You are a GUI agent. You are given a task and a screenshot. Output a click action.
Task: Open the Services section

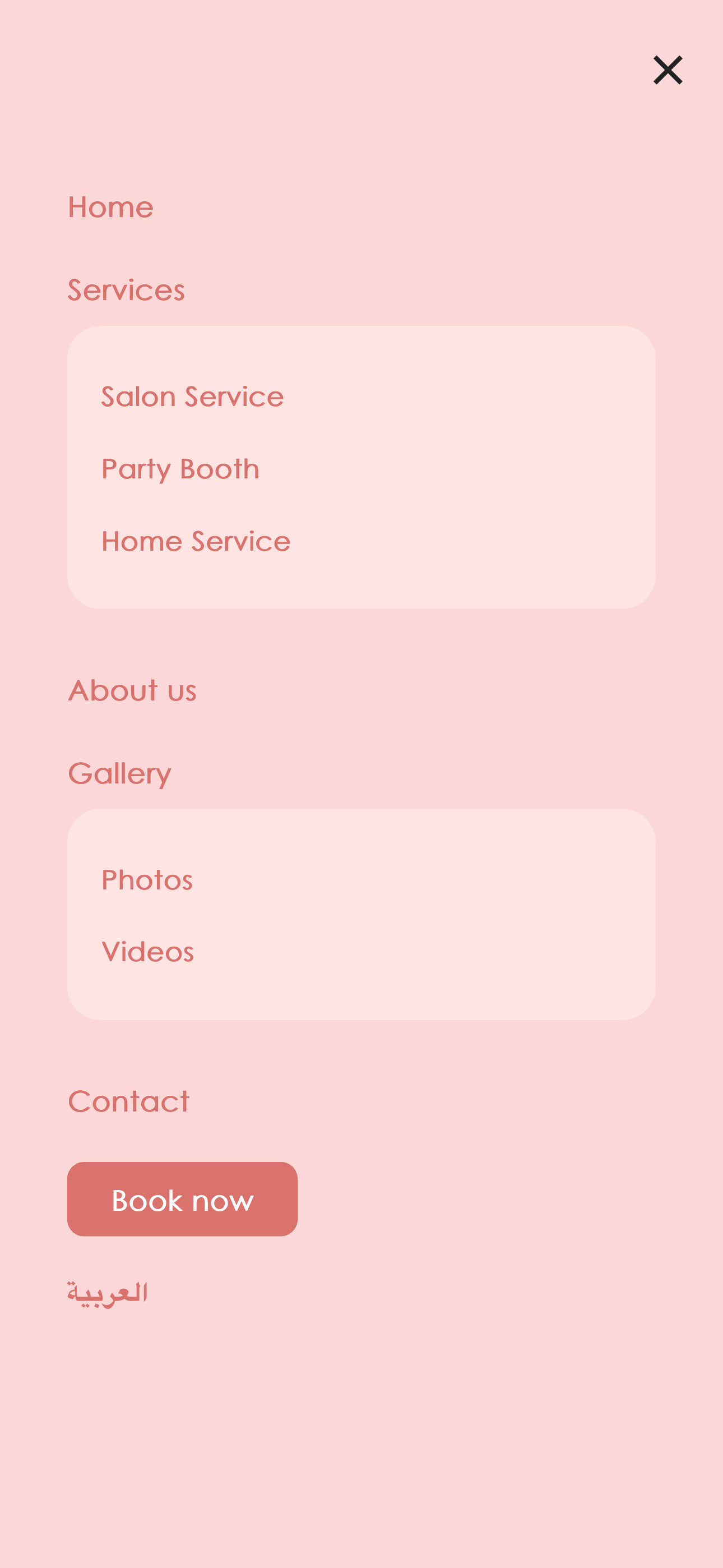tap(126, 290)
